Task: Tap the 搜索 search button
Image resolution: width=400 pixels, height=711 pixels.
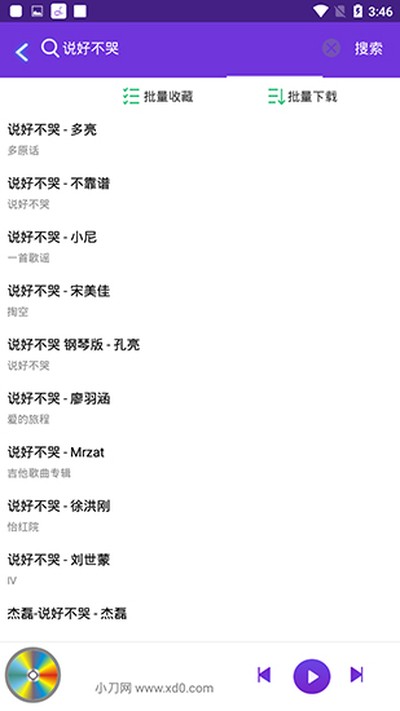Action: point(368,49)
